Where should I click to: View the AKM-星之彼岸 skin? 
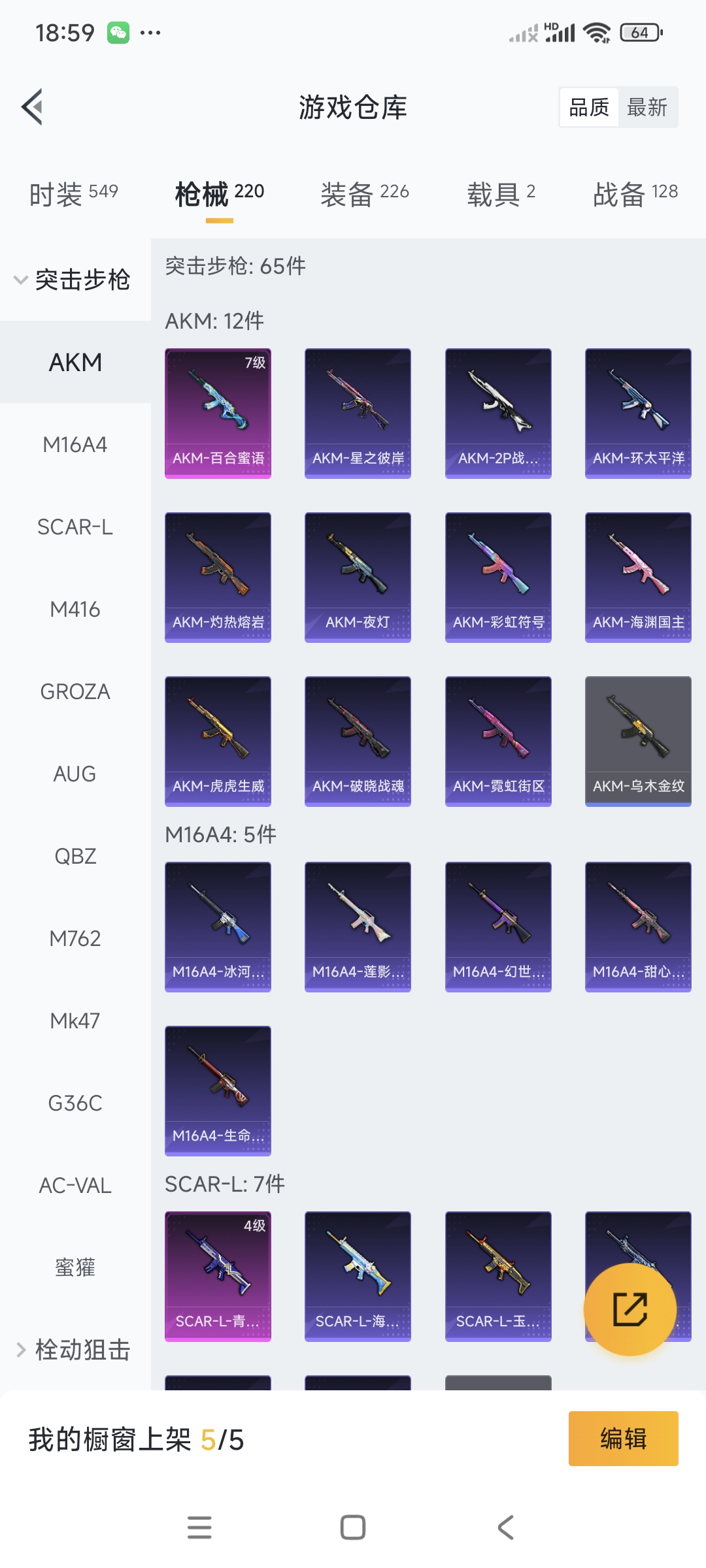pyautogui.click(x=358, y=413)
